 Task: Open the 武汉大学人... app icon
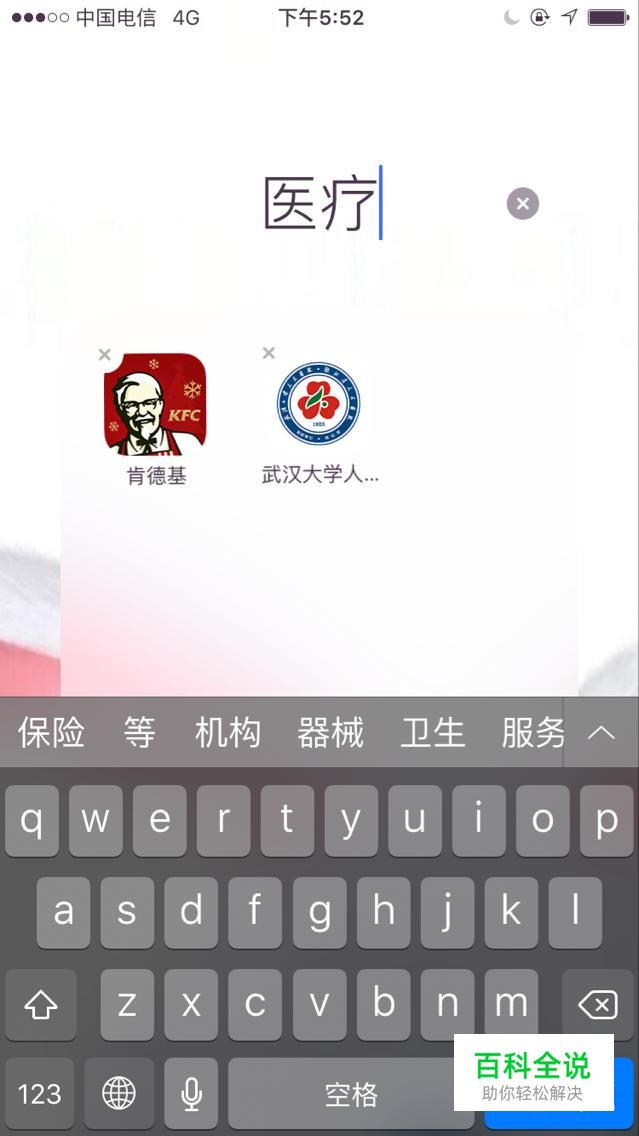pyautogui.click(x=319, y=404)
